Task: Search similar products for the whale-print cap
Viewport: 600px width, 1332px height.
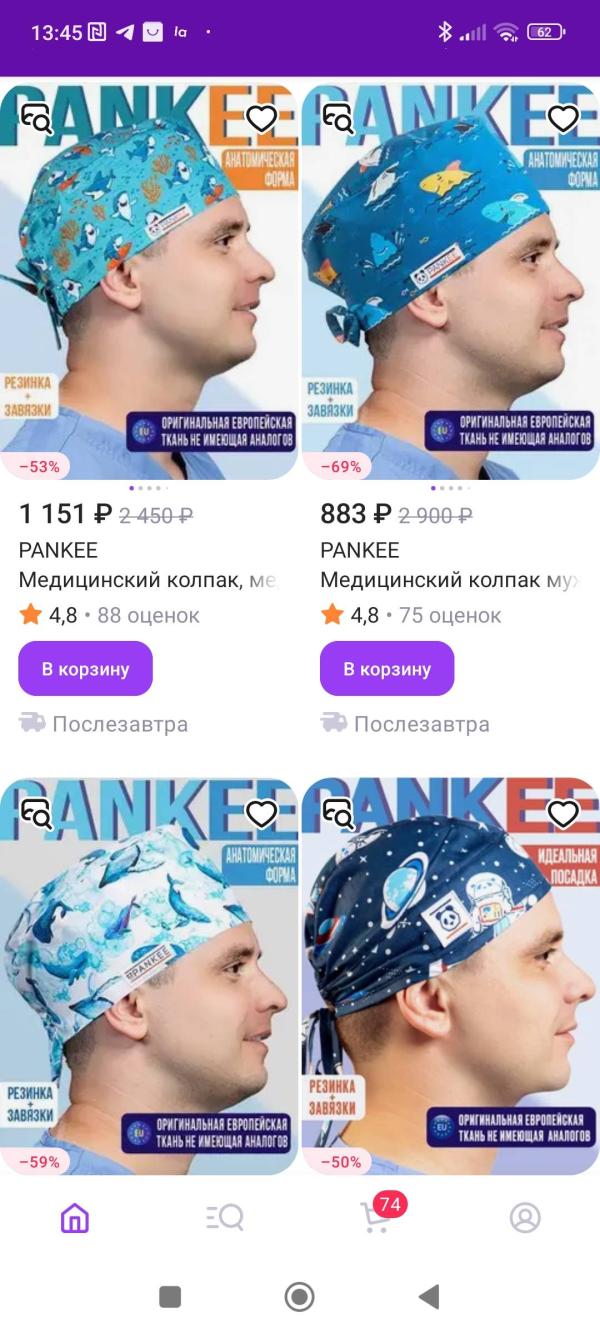Action: pos(37,814)
